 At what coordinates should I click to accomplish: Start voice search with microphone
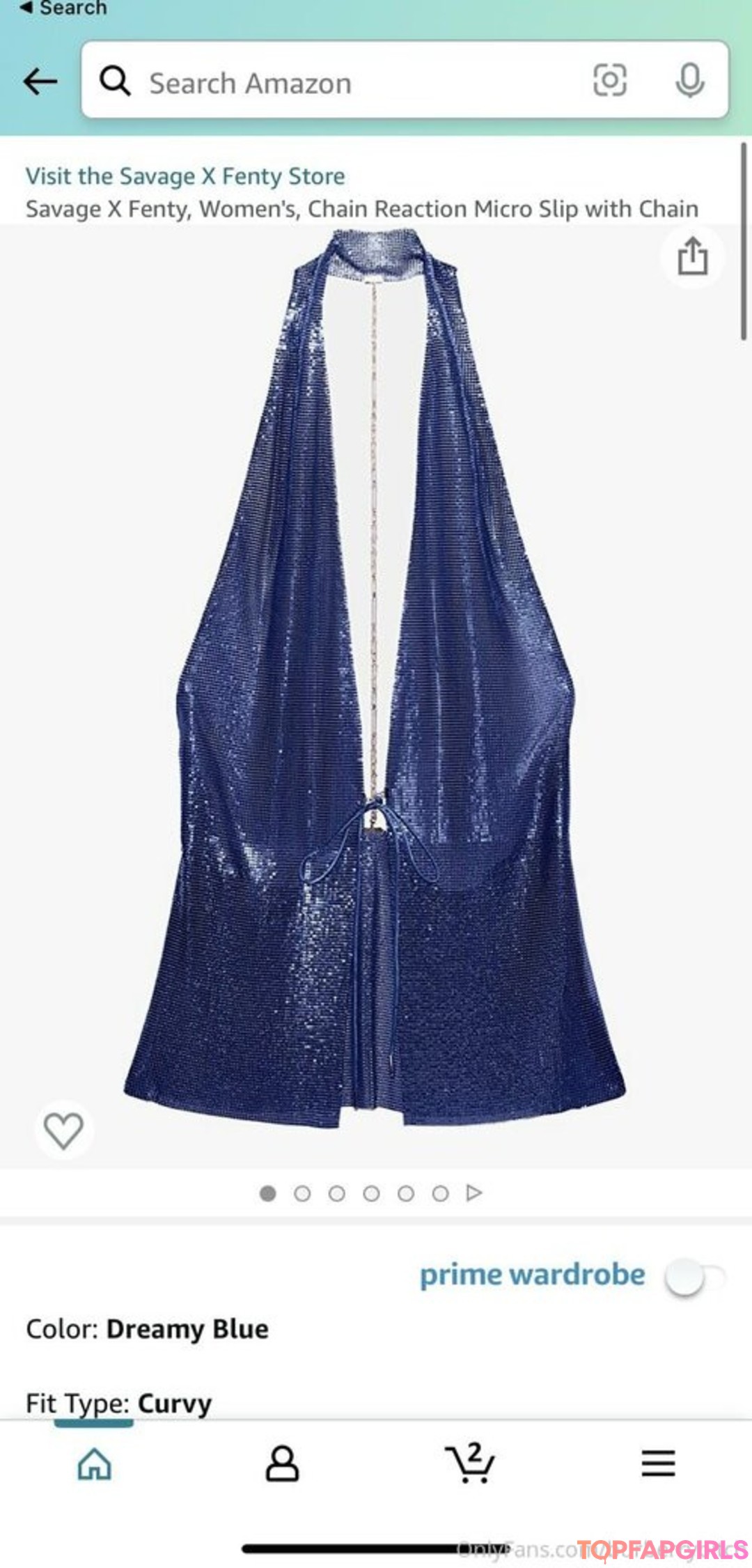click(689, 80)
